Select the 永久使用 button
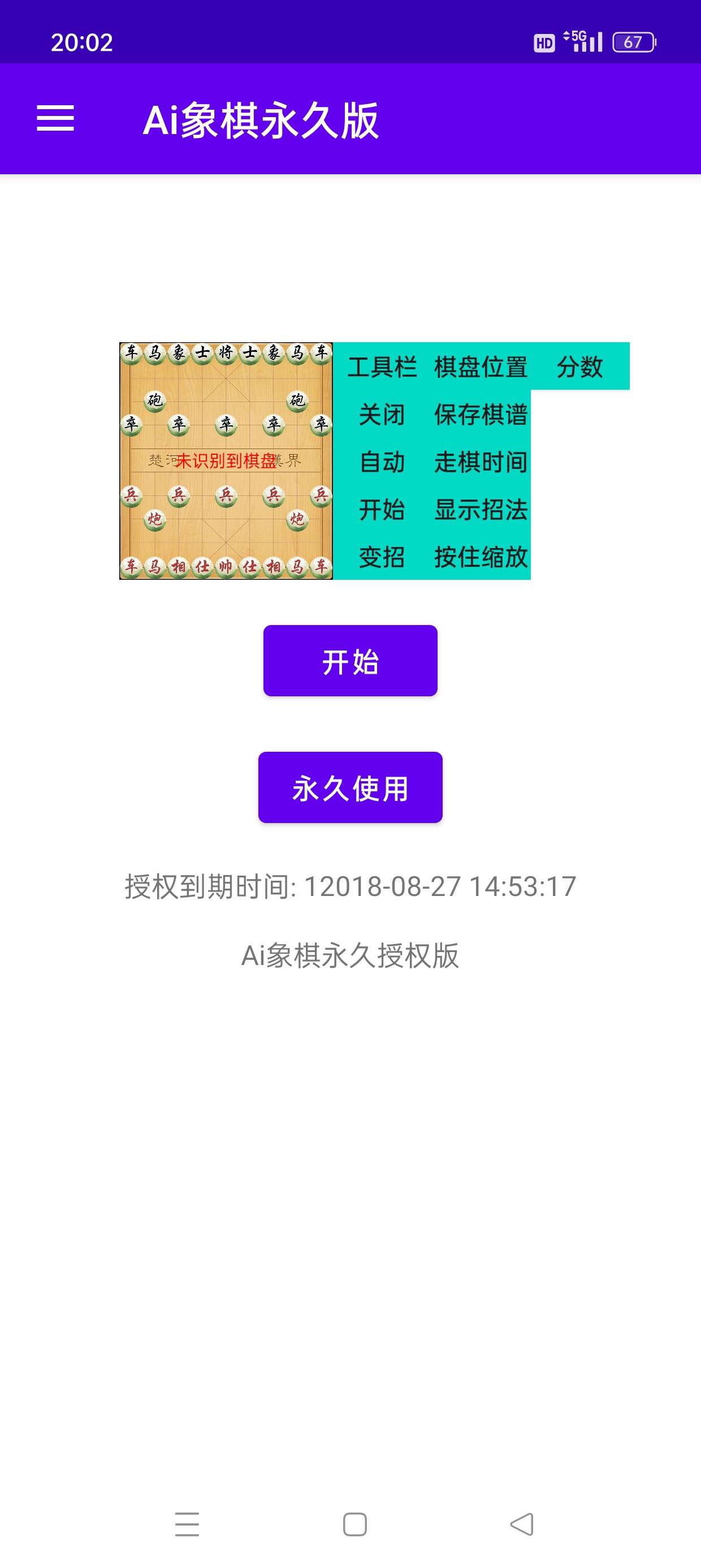Image resolution: width=701 pixels, height=1568 pixels. click(x=350, y=787)
